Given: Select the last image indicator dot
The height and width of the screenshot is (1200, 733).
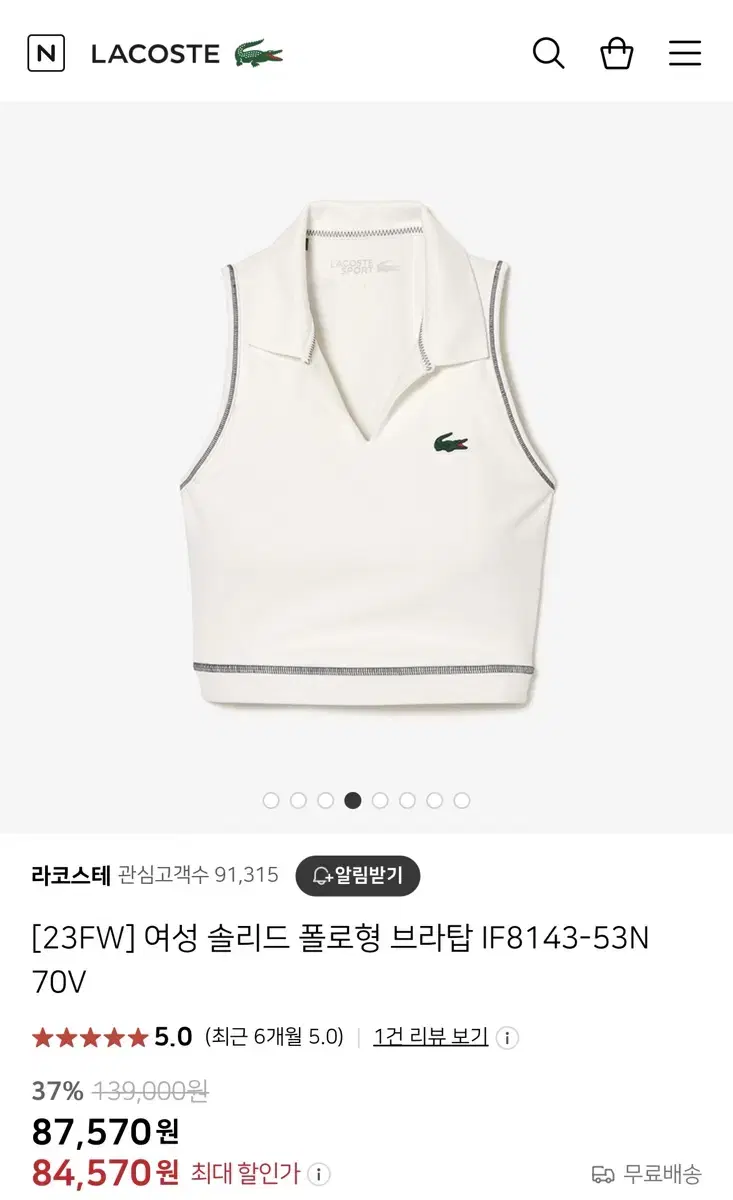Looking at the screenshot, I should point(462,800).
